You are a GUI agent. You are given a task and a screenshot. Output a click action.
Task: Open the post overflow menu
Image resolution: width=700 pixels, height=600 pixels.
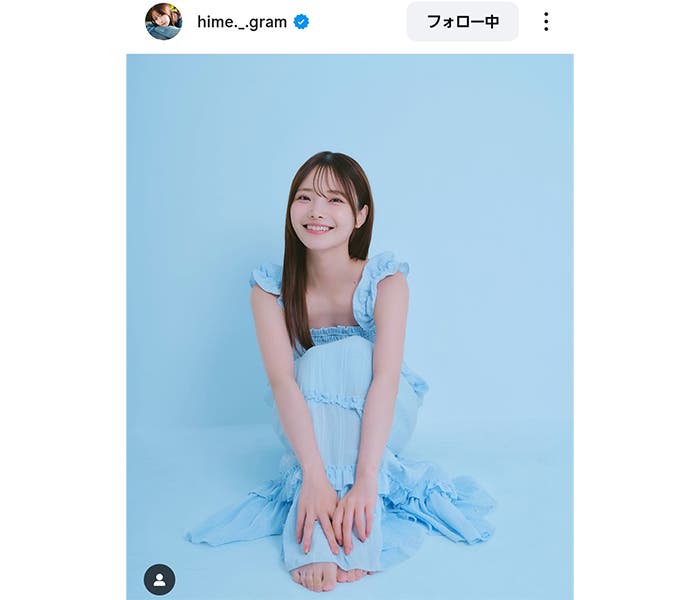point(545,21)
